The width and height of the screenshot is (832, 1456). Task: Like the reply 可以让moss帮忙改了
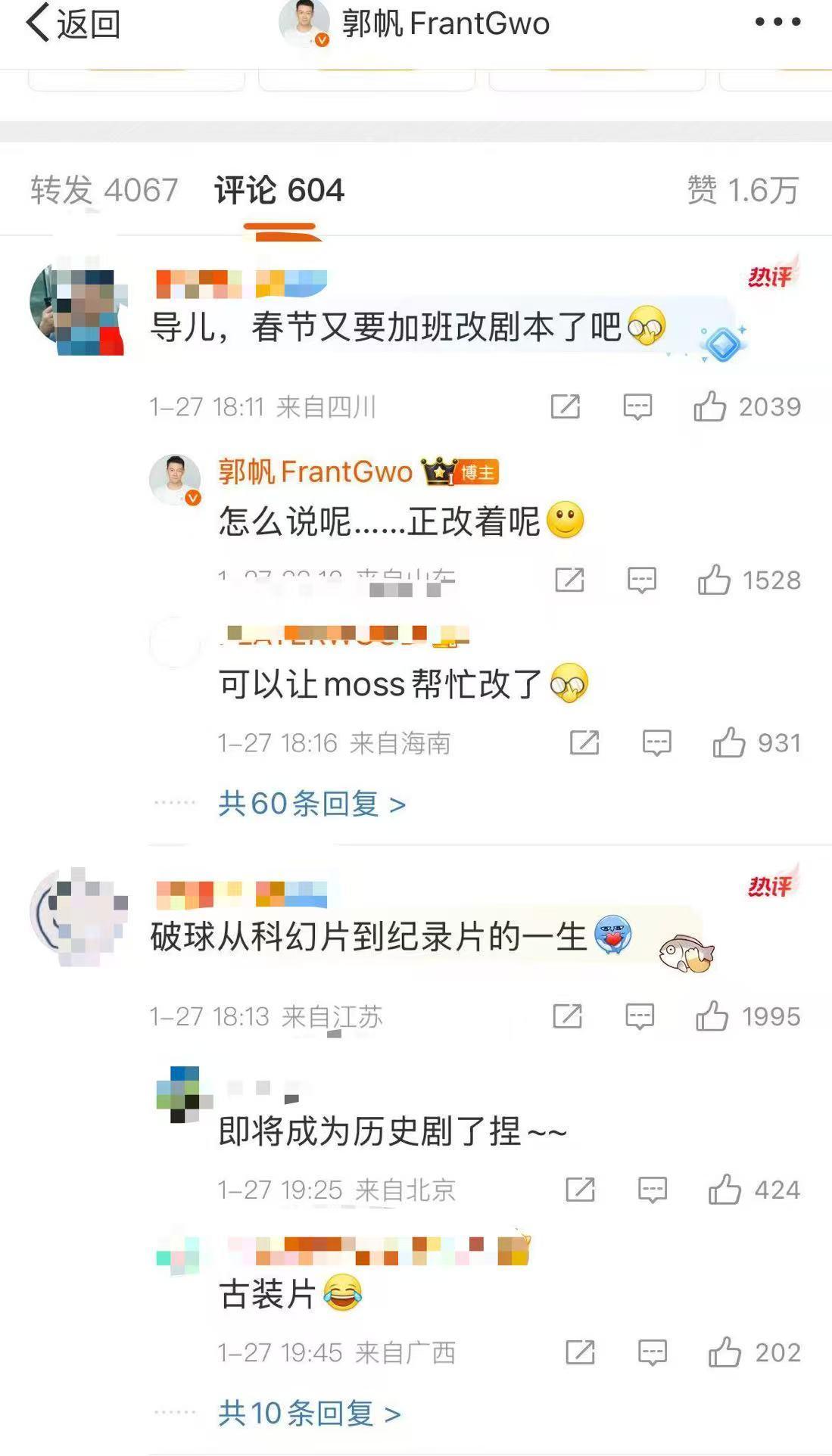click(x=756, y=742)
